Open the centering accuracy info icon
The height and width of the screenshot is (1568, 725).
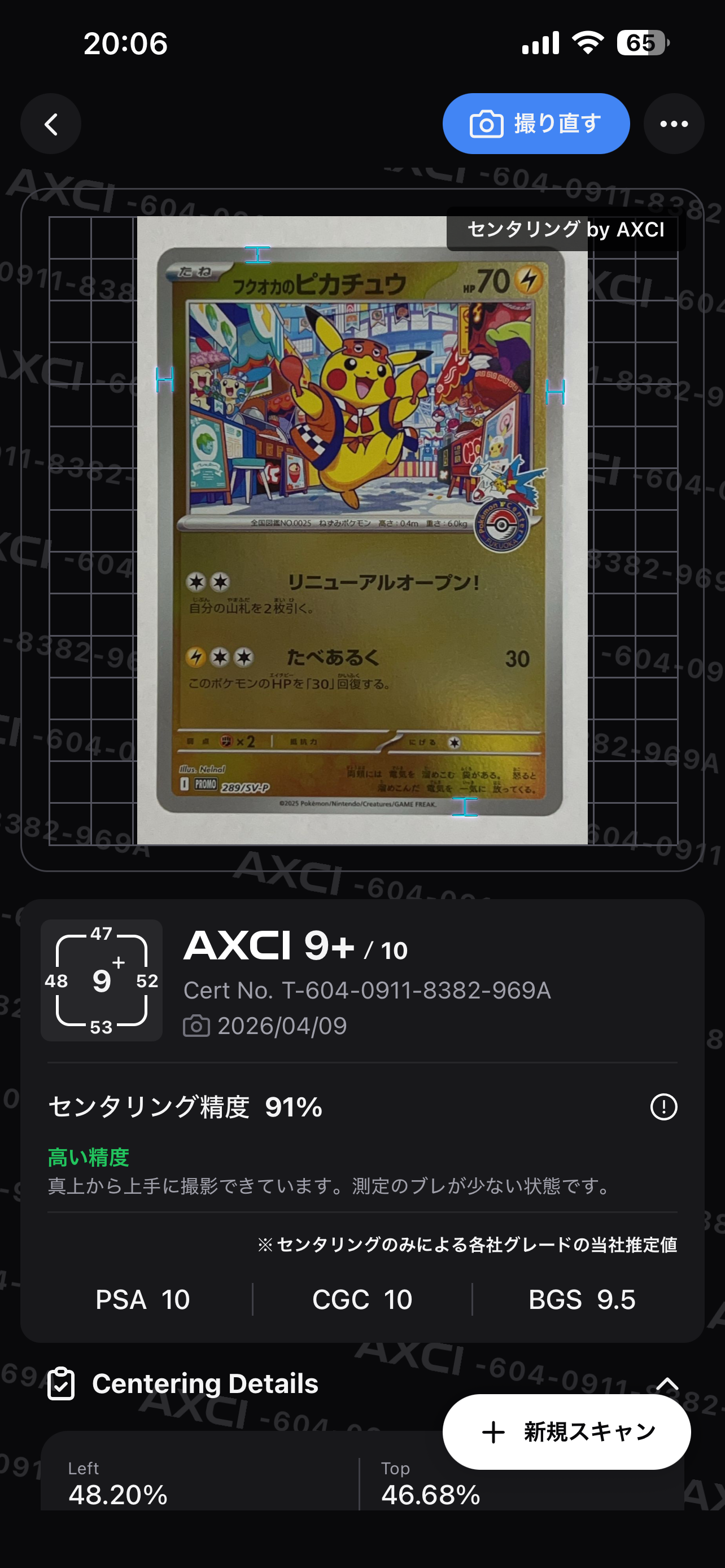pos(663,1107)
